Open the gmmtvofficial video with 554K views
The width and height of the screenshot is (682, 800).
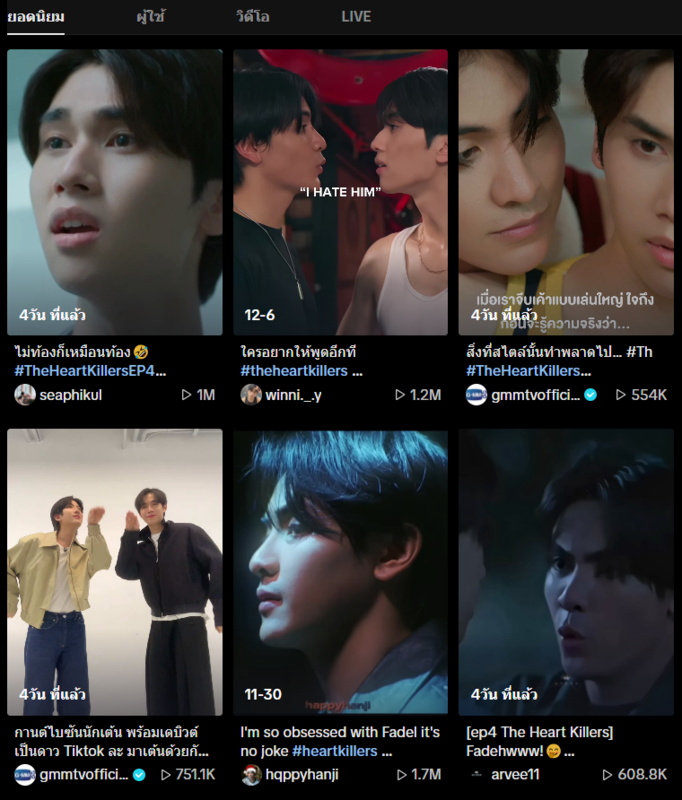[566, 192]
